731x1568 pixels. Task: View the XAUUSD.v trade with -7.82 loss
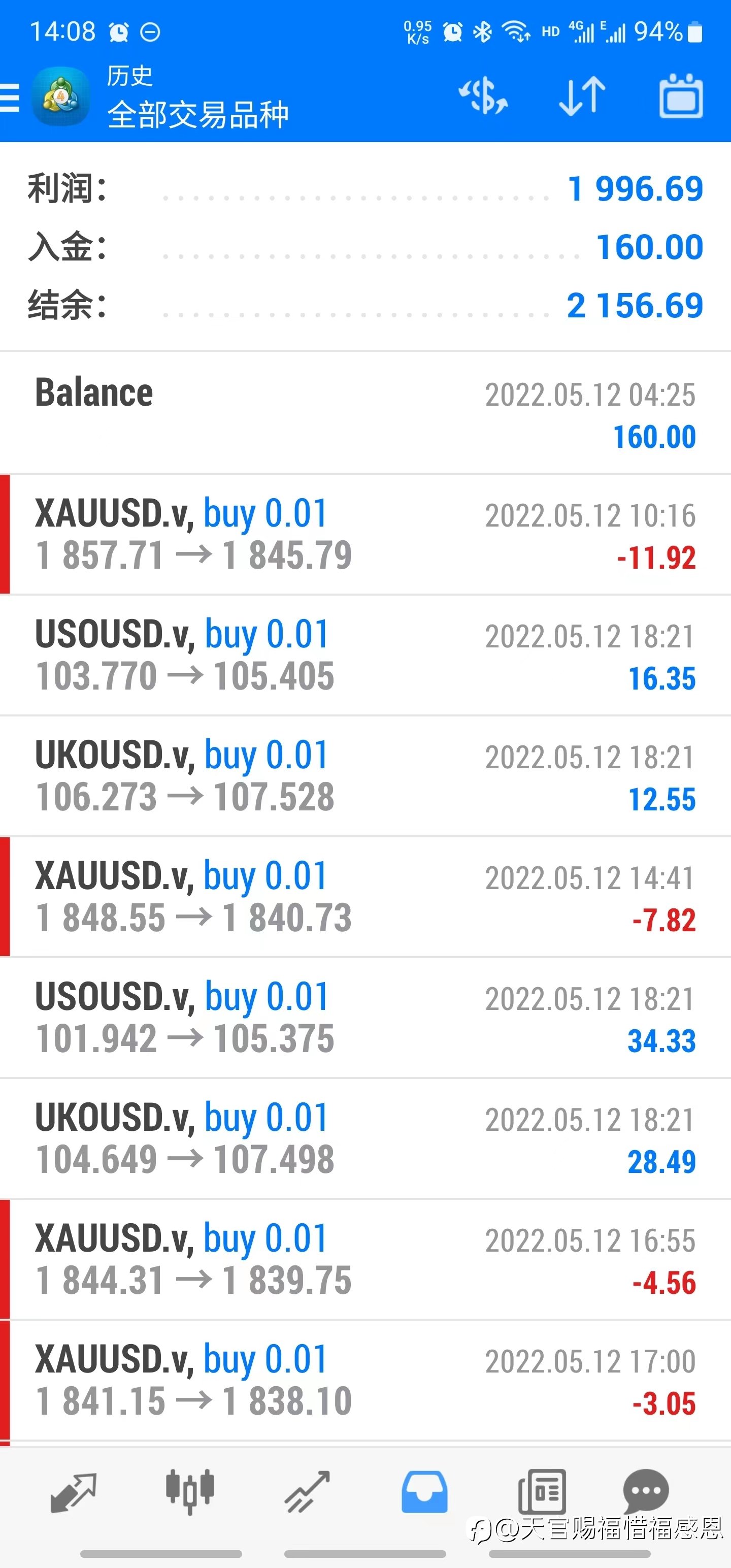(x=365, y=897)
